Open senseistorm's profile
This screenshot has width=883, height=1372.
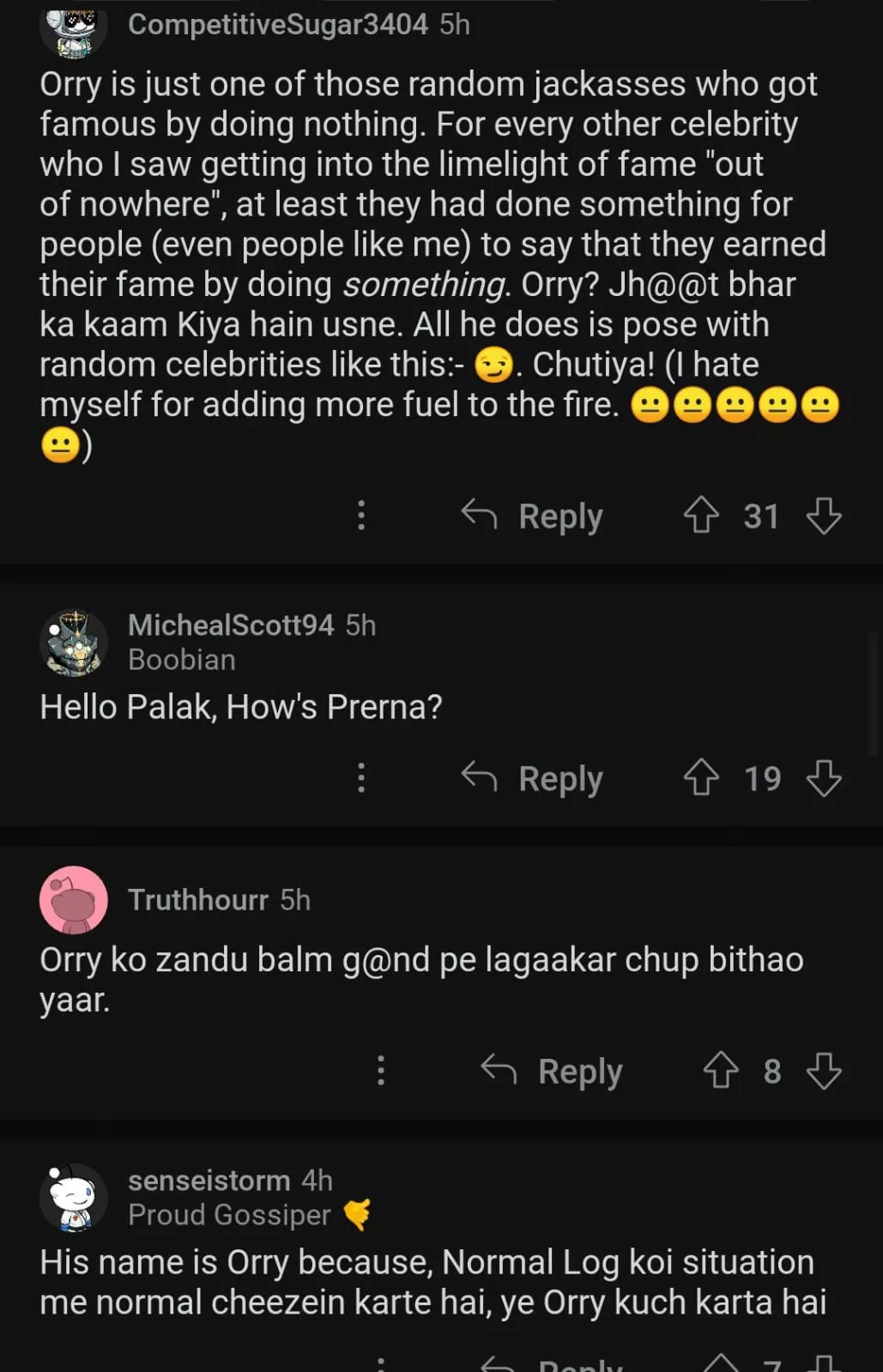(x=209, y=1181)
